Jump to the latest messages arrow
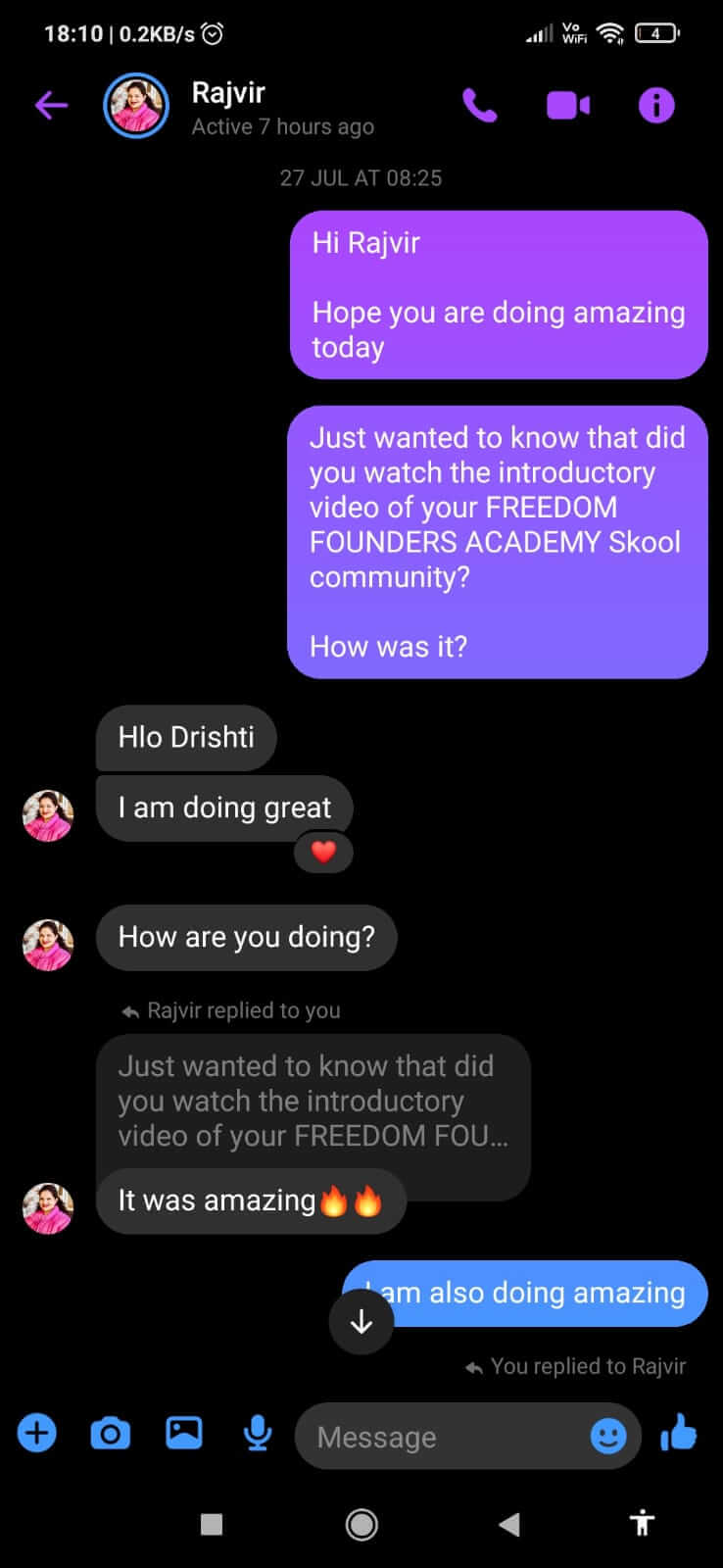The height and width of the screenshot is (1568, 723). click(x=361, y=1322)
